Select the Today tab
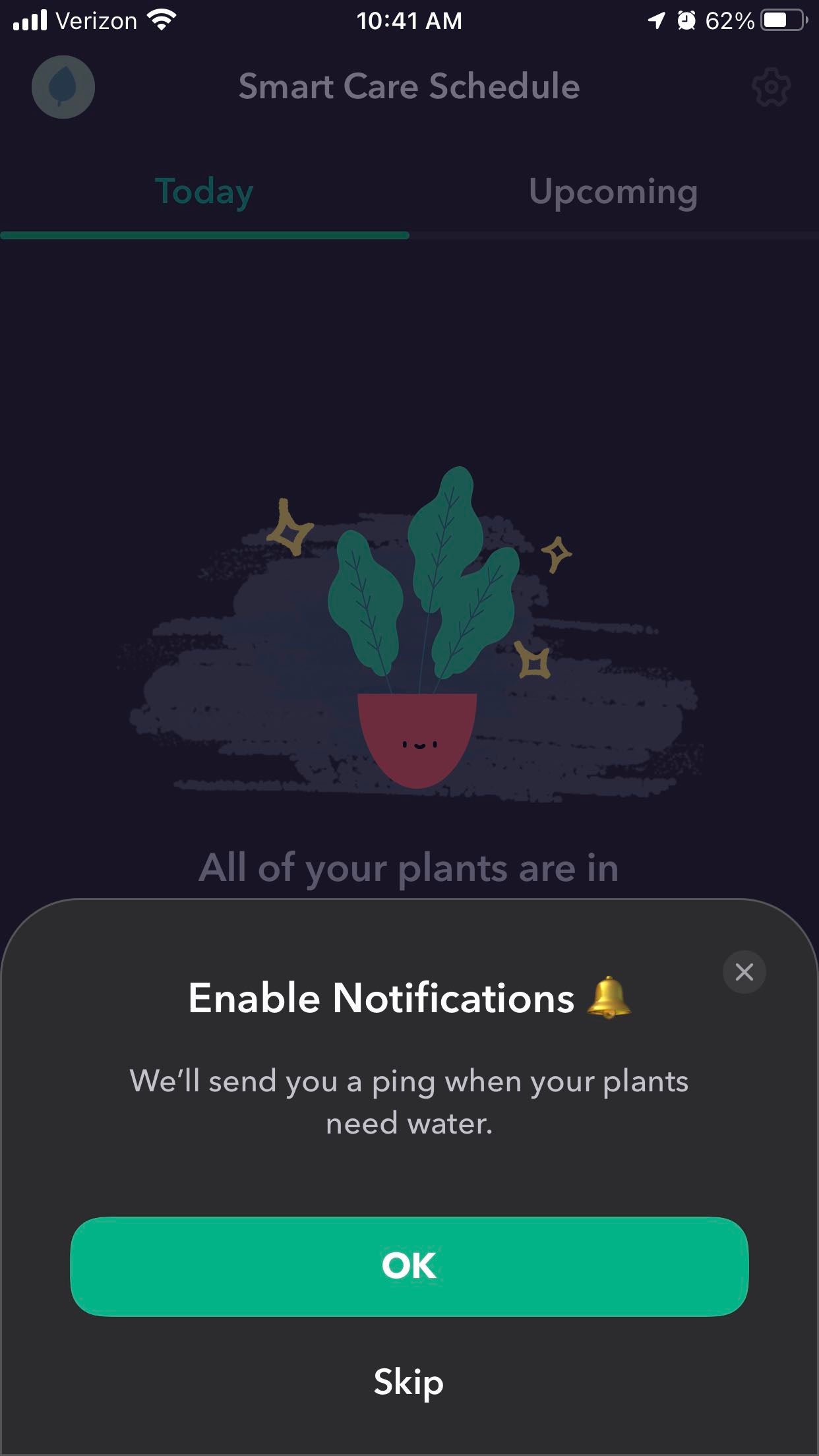This screenshot has height=1456, width=819. (203, 192)
